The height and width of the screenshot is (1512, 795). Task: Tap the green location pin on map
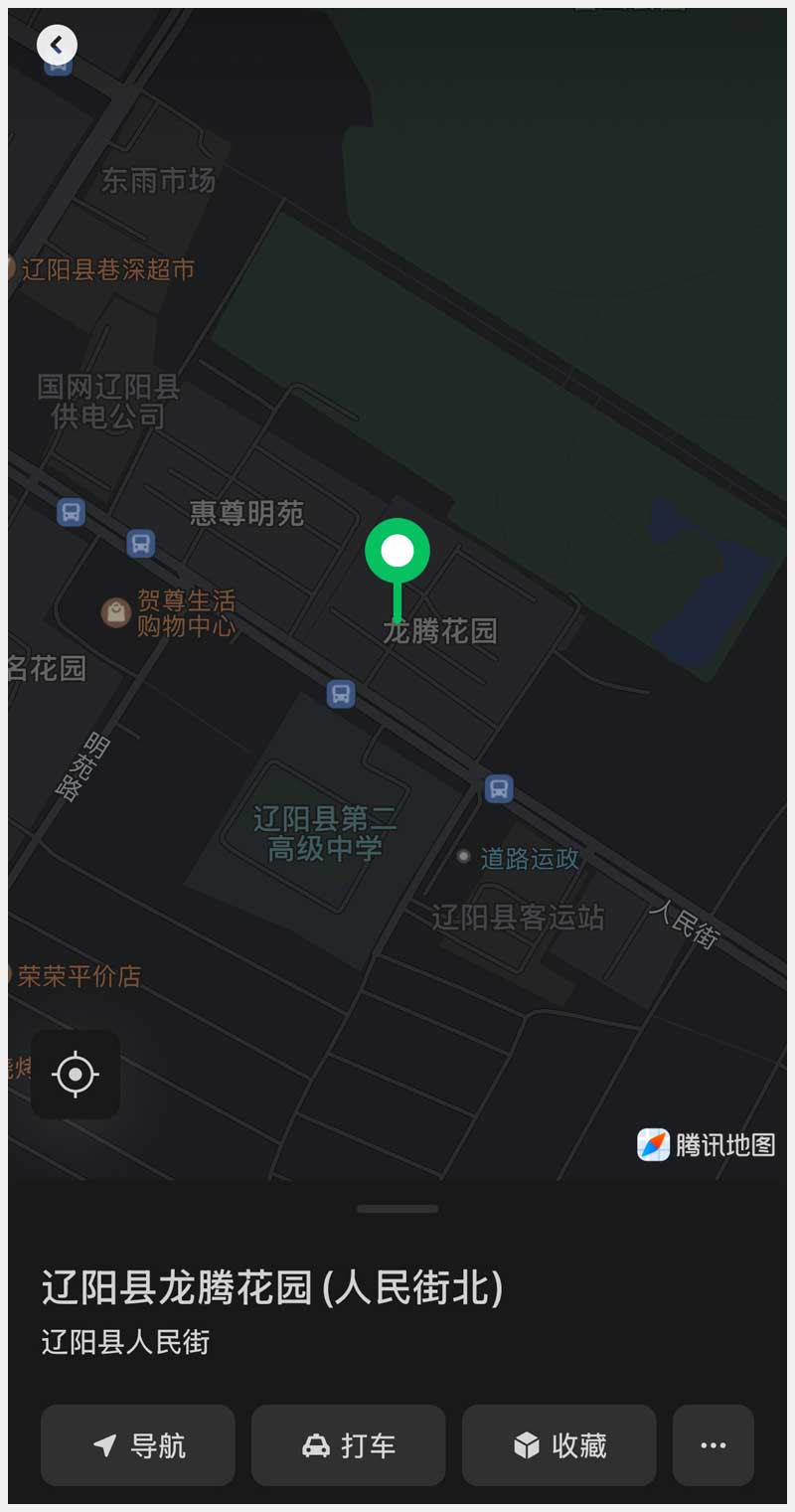[x=397, y=553]
